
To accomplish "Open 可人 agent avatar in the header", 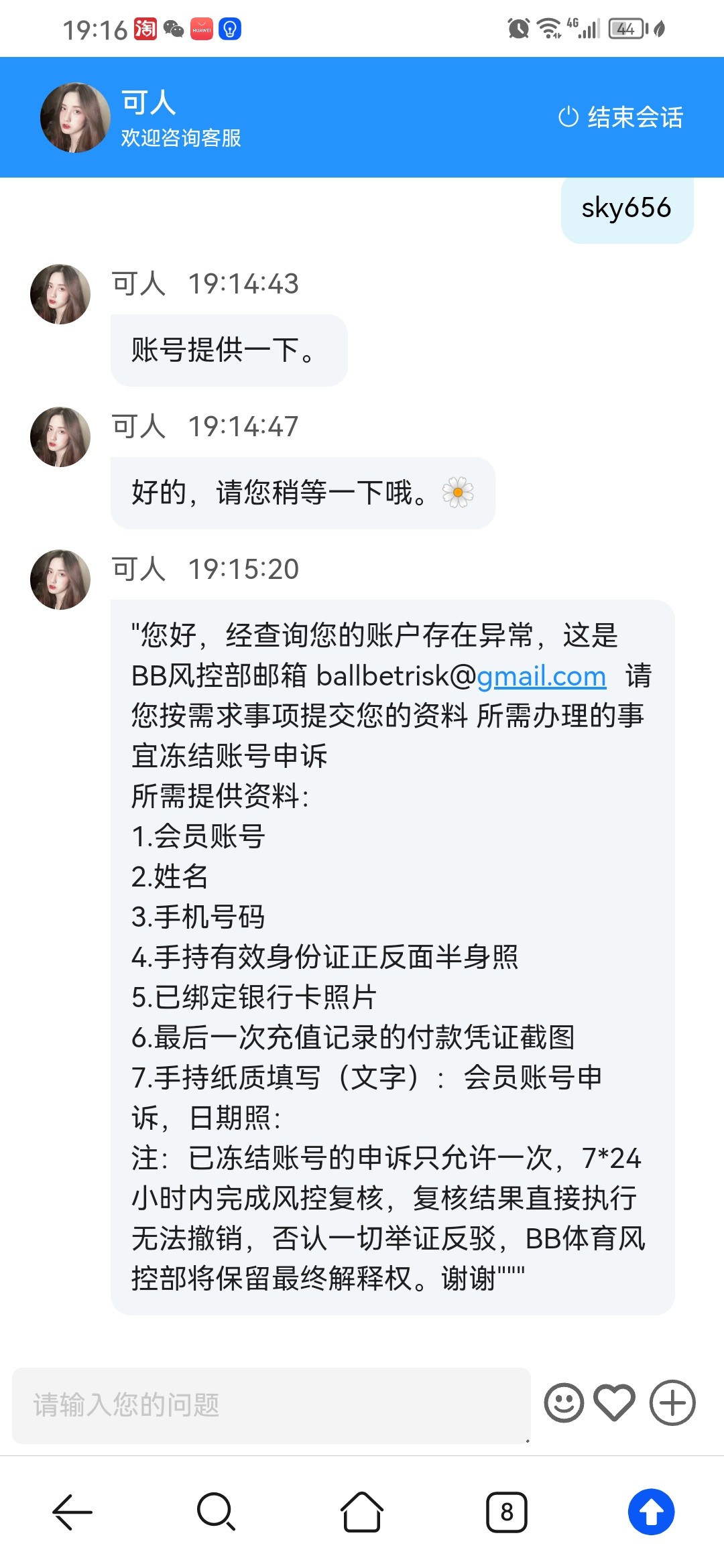I will click(x=76, y=118).
